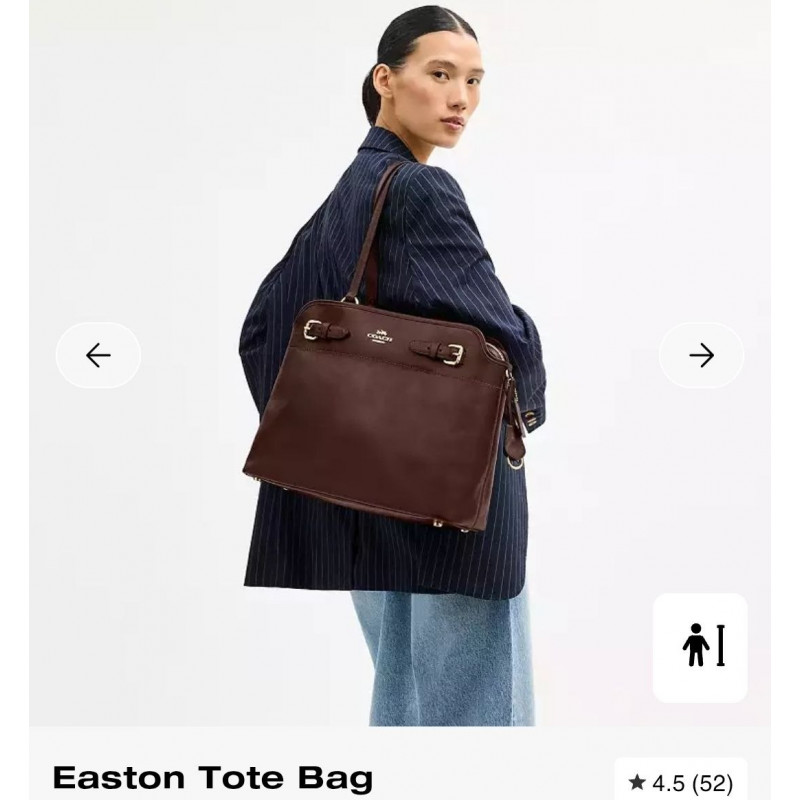The width and height of the screenshot is (800, 800).
Task: Open the 4.5 star rating reviews
Action: (x=680, y=782)
